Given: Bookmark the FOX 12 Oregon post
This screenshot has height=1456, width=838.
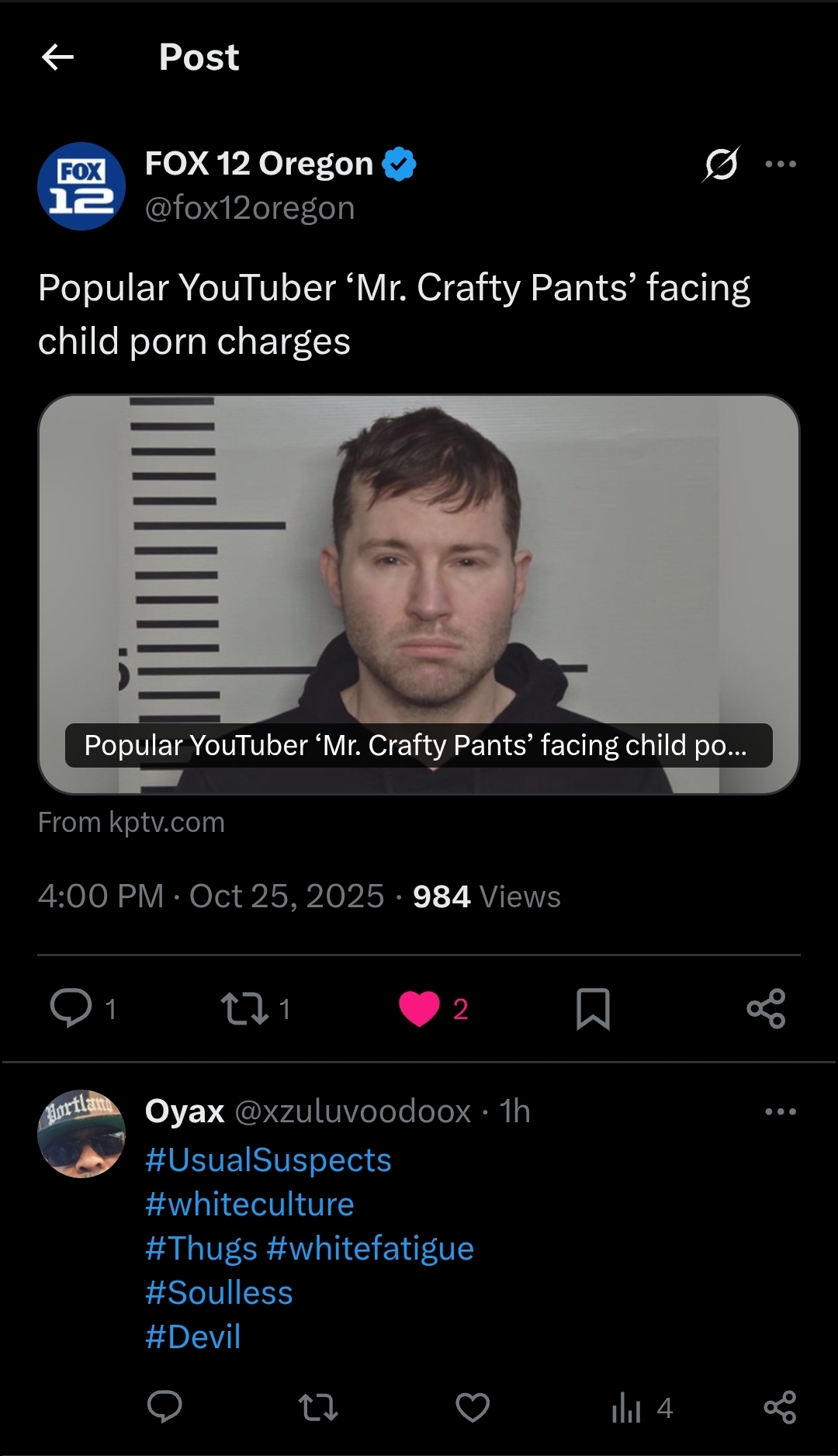Looking at the screenshot, I should (593, 1008).
